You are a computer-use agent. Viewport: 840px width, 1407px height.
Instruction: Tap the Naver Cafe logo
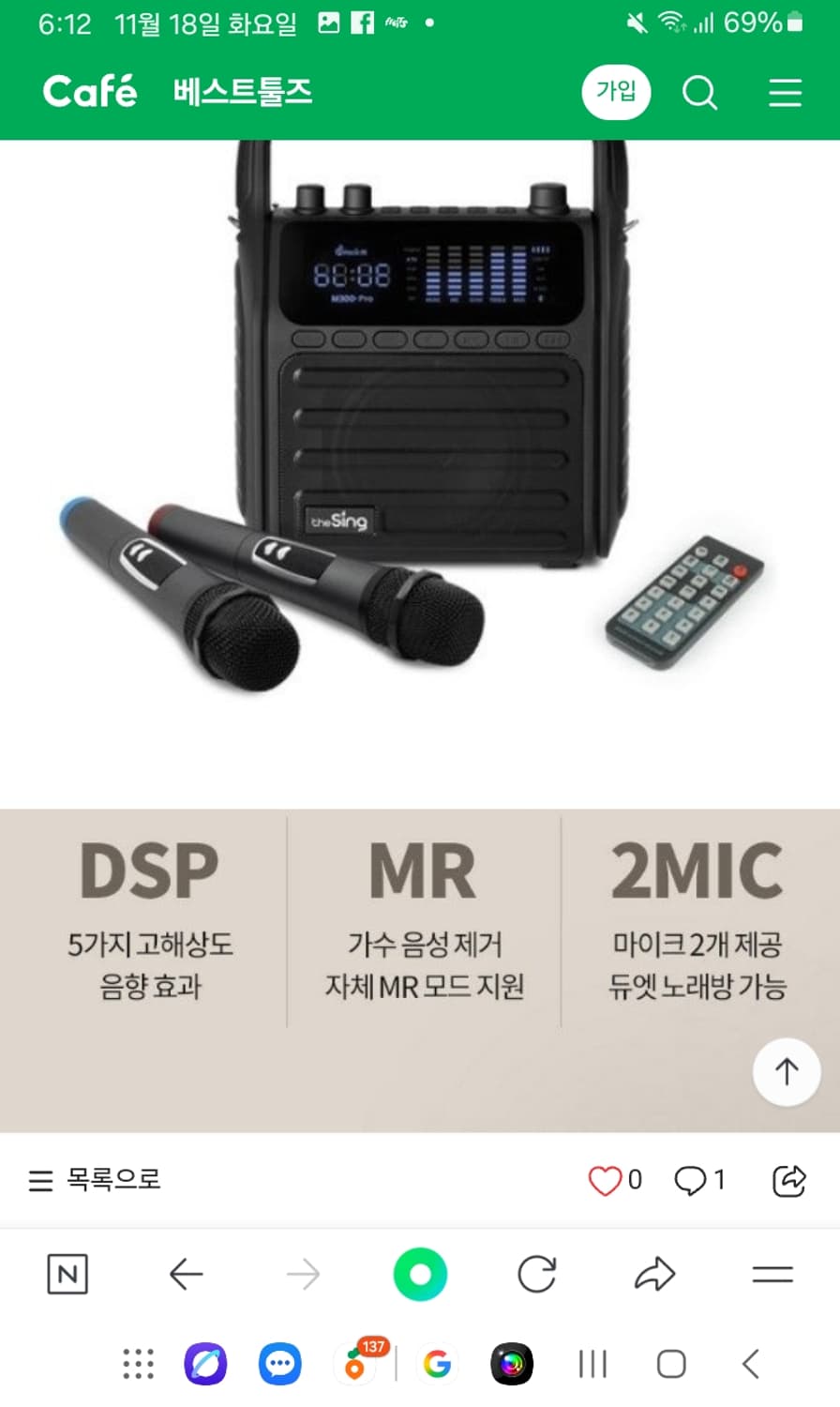(89, 91)
